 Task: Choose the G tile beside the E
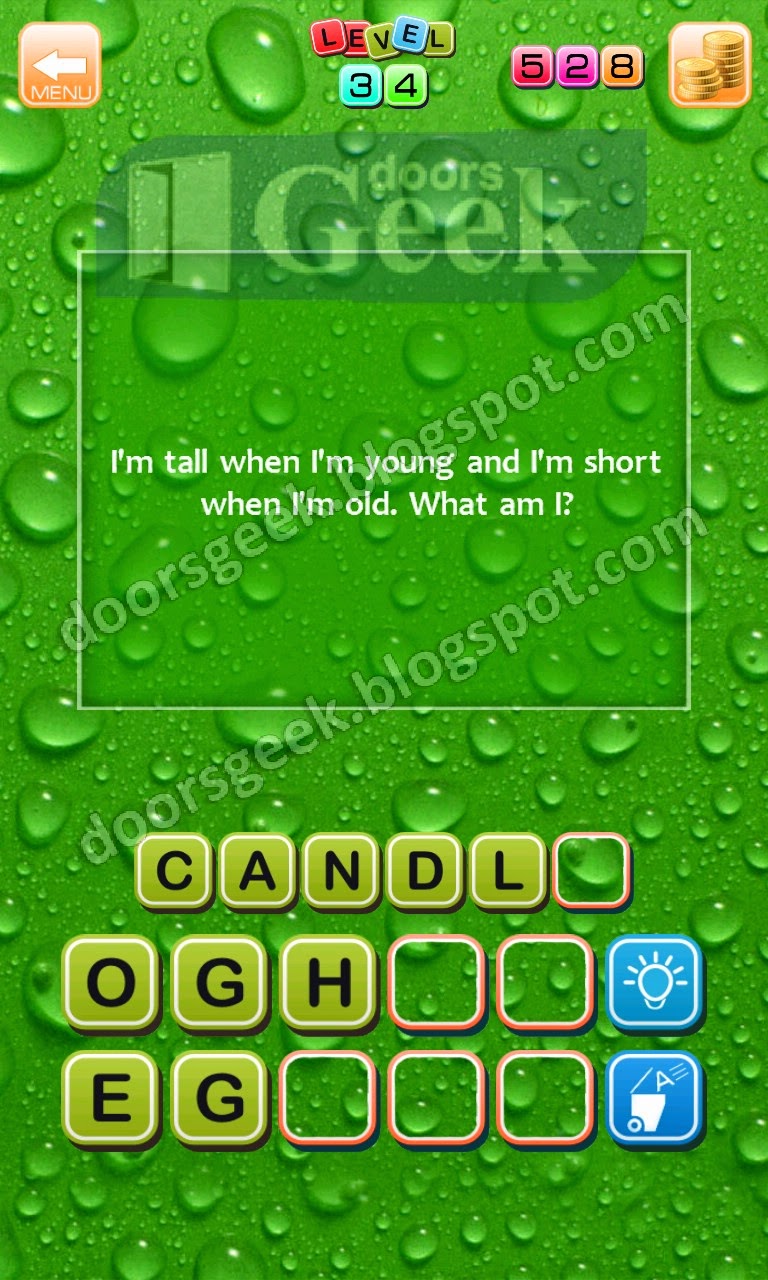tap(219, 1098)
